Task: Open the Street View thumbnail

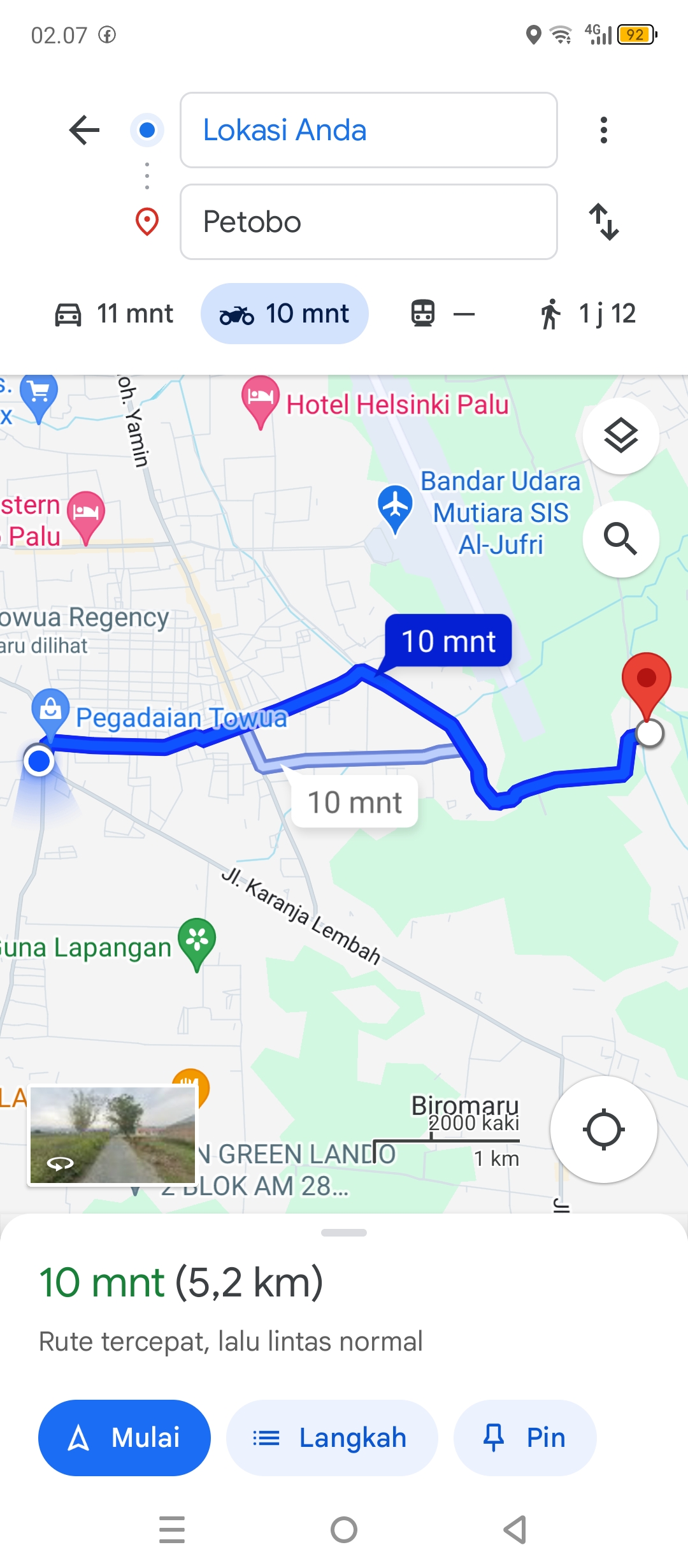Action: pos(113,1135)
